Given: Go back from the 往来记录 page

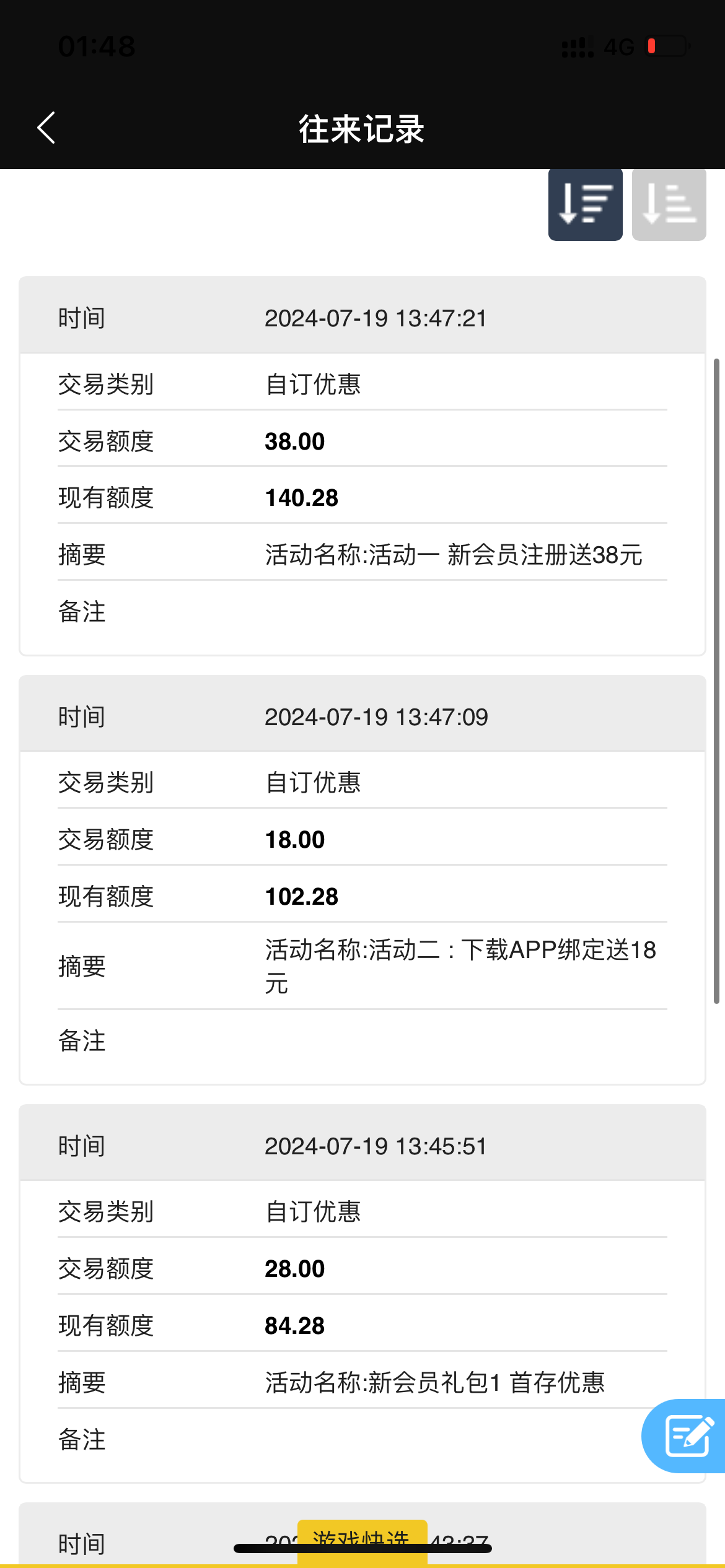Looking at the screenshot, I should tap(46, 128).
